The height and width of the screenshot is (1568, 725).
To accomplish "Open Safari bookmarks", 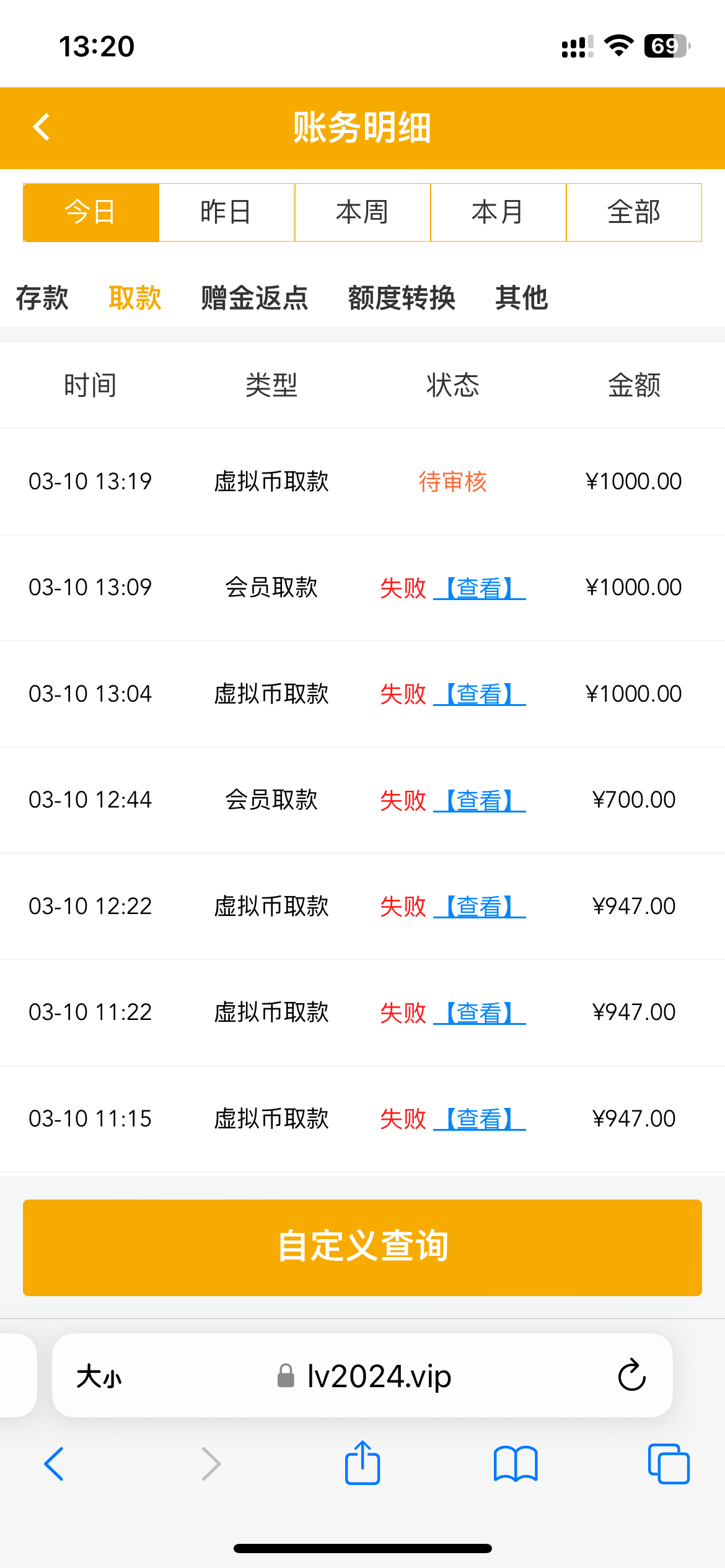I will click(x=515, y=1463).
